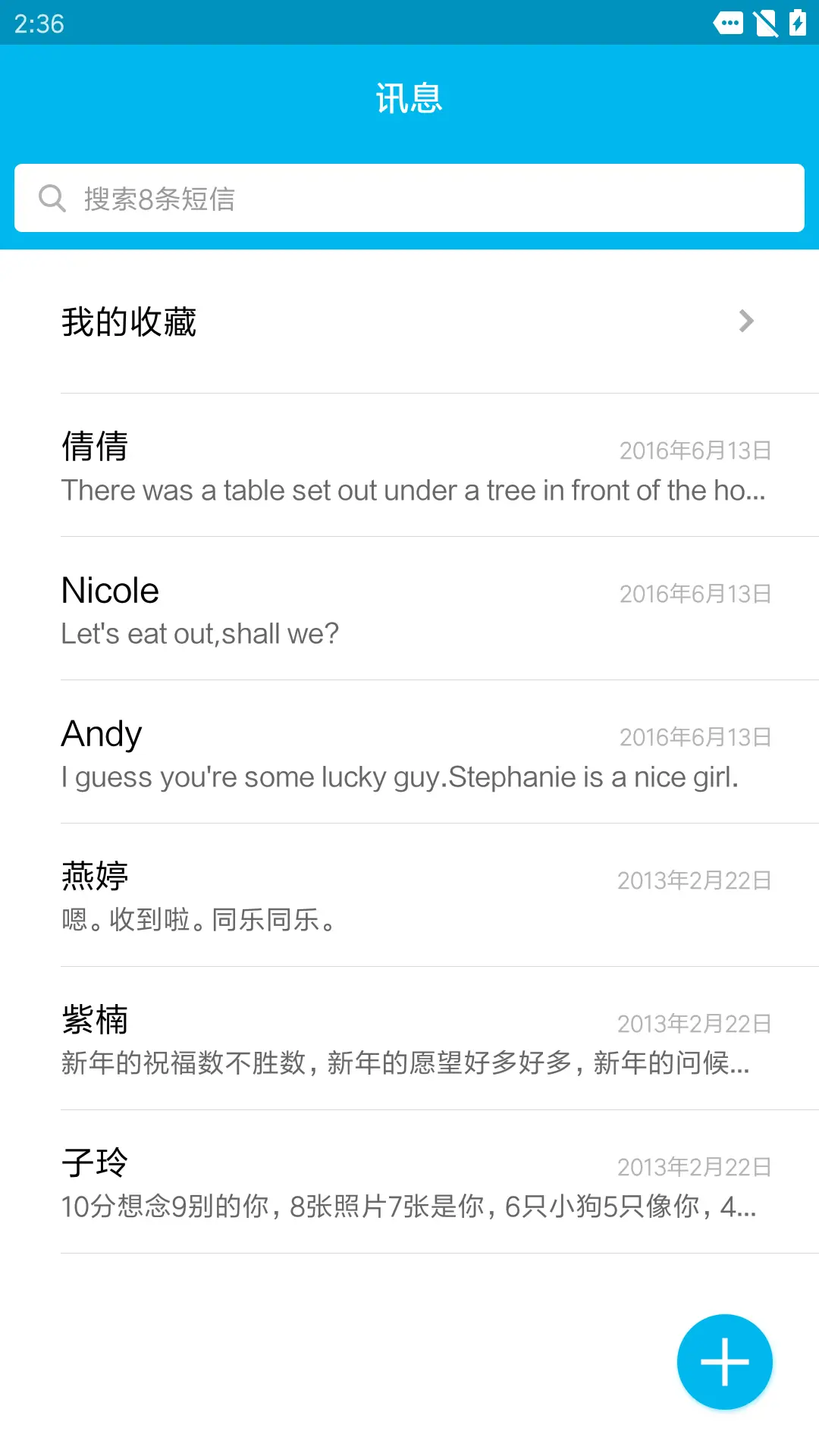Tap the signal-blocked icon in status bar
The width and height of the screenshot is (819, 1456).
[x=765, y=24]
